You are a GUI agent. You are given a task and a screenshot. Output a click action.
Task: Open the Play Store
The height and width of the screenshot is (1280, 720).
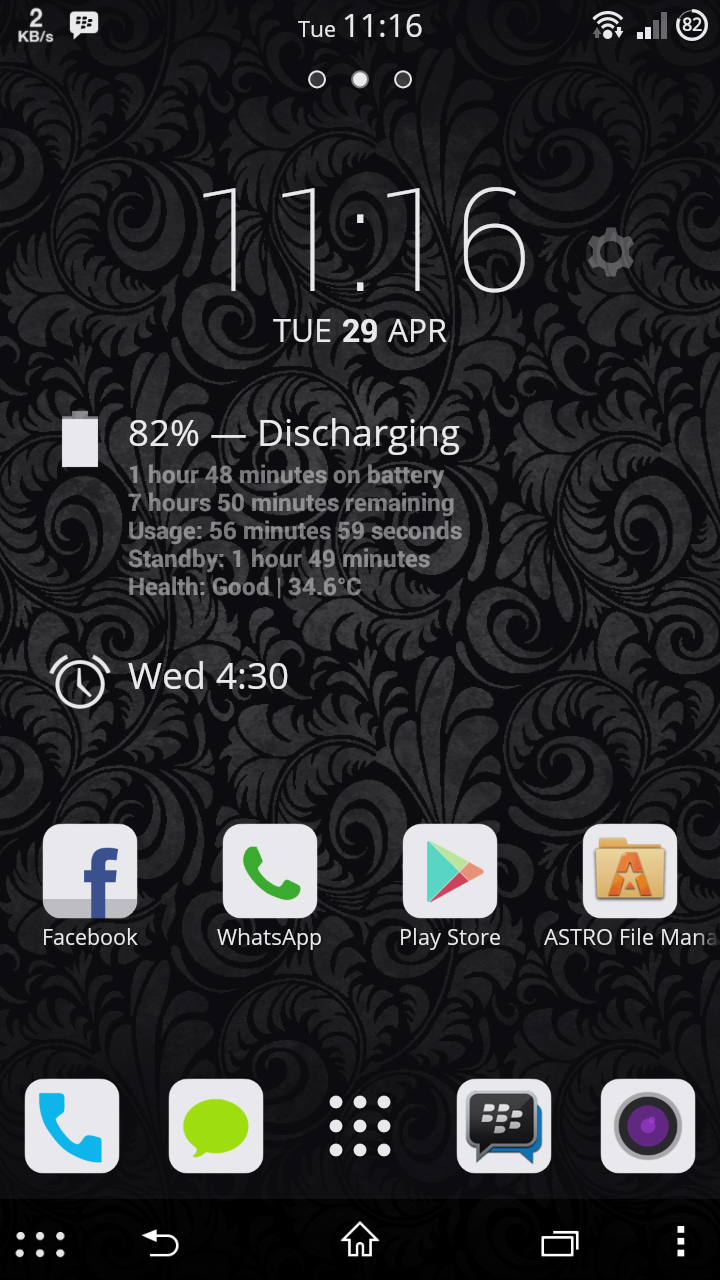pos(450,871)
